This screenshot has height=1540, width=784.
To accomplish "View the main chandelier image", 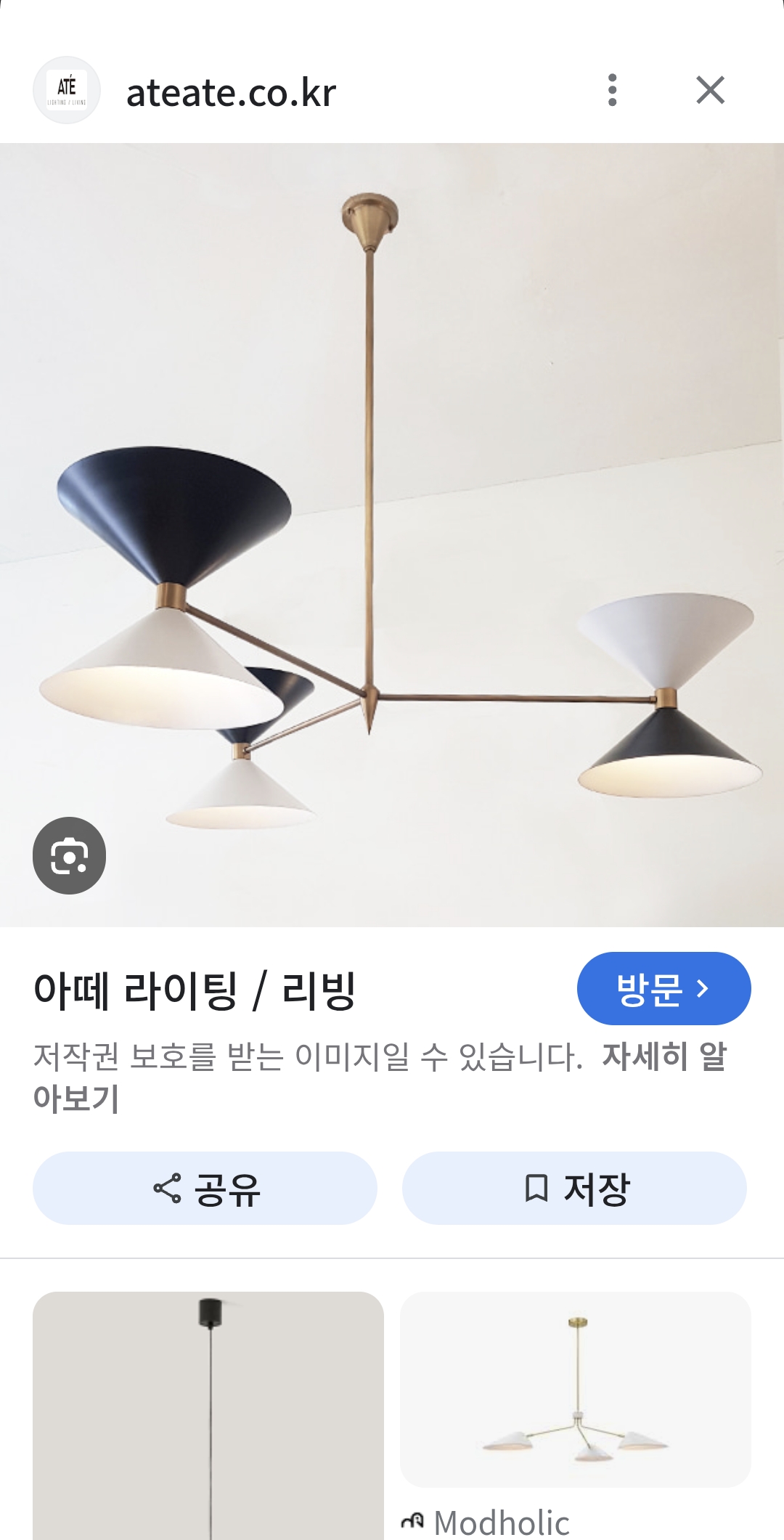I will 392,534.
